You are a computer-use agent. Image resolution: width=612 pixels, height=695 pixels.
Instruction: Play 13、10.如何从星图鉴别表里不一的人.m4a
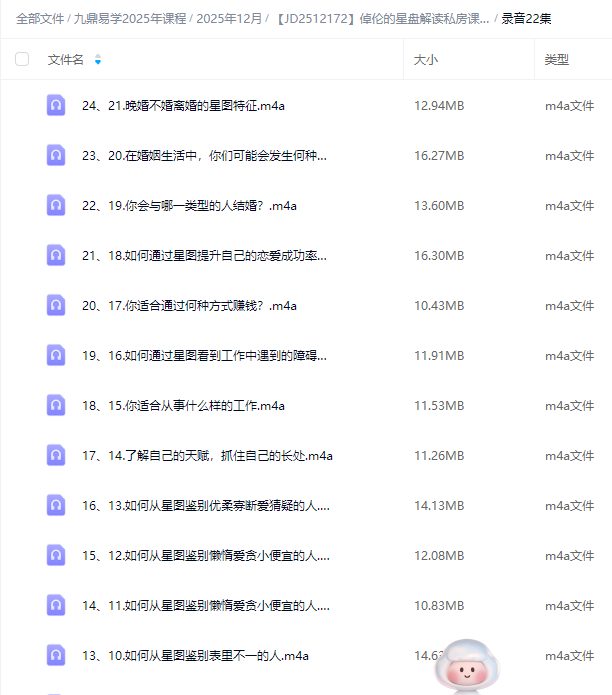pyautogui.click(x=195, y=656)
